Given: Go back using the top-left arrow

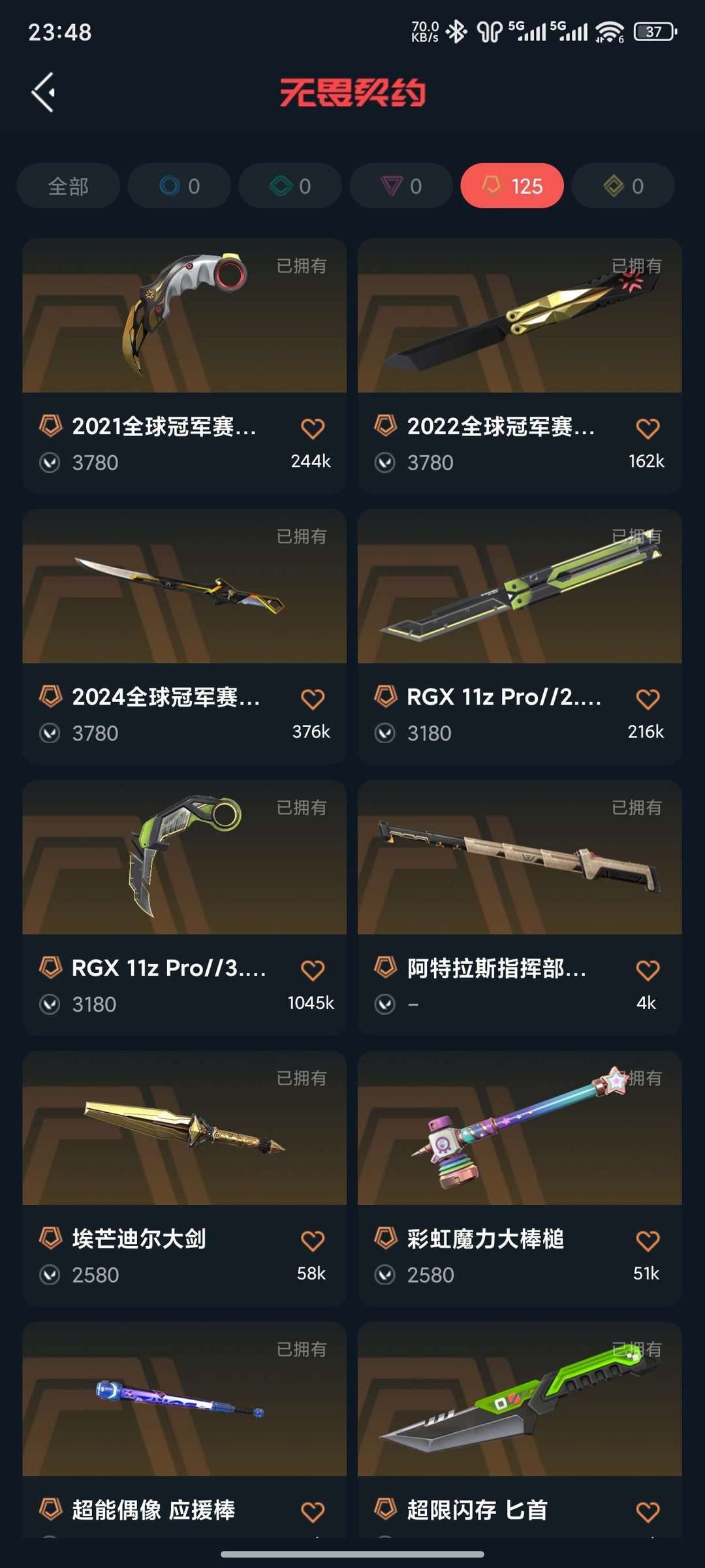Looking at the screenshot, I should click(x=44, y=92).
